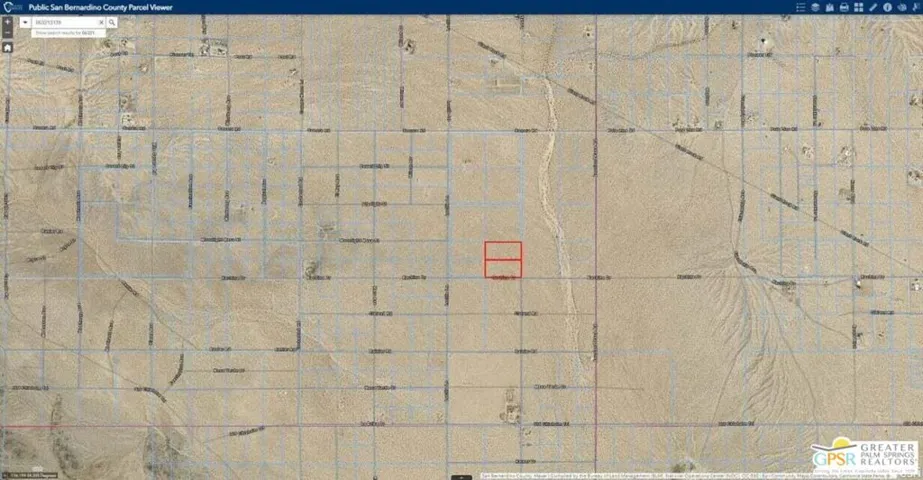This screenshot has height=480, width=923.
Task: Open the basemap gallery grid
Action: tap(858, 7)
